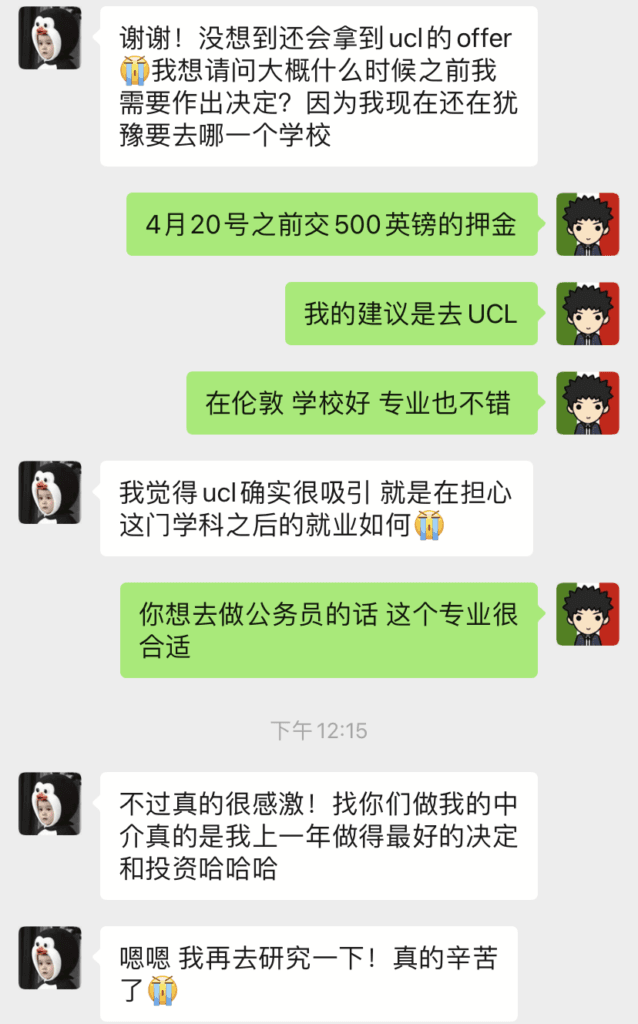
Task: Tap avatar next to 你想去做公务员的话 message
Action: [x=588, y=614]
